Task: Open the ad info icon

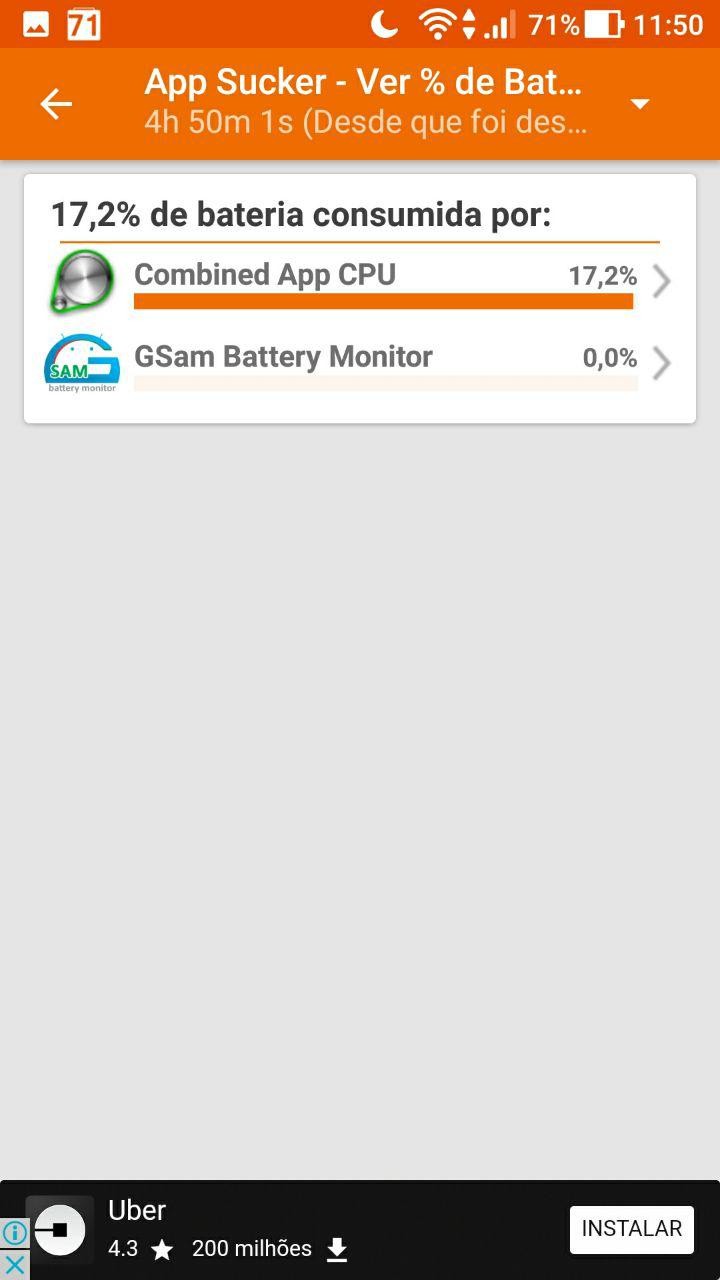Action: 14,1233
